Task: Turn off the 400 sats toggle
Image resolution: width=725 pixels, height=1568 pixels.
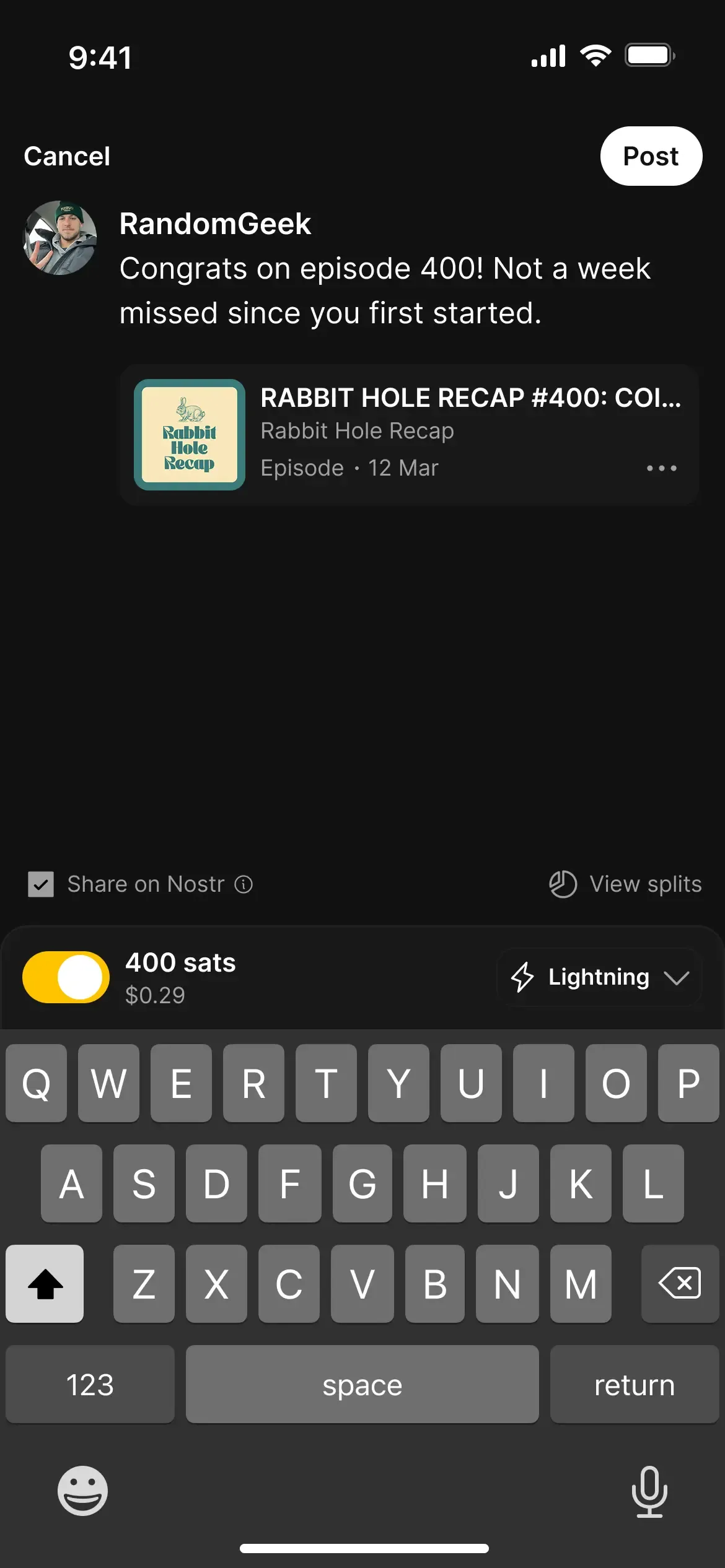Action: [x=66, y=977]
